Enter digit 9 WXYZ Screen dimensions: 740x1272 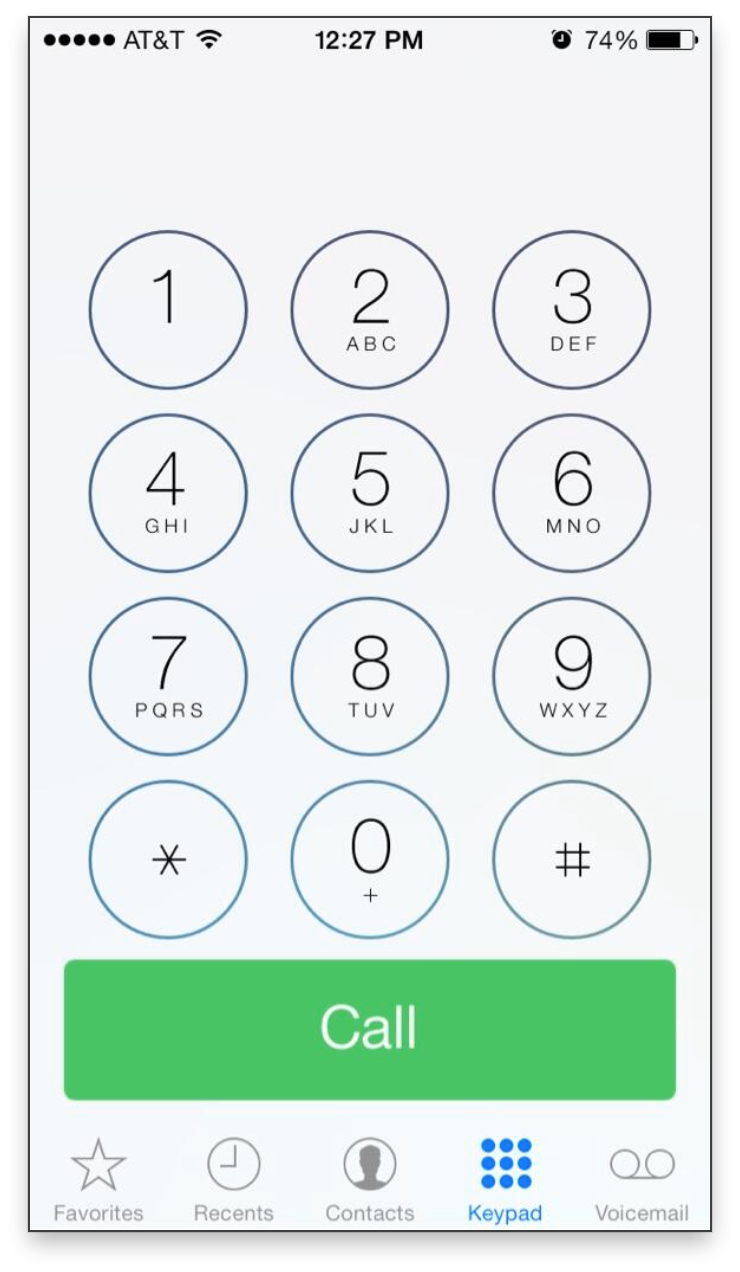point(572,676)
